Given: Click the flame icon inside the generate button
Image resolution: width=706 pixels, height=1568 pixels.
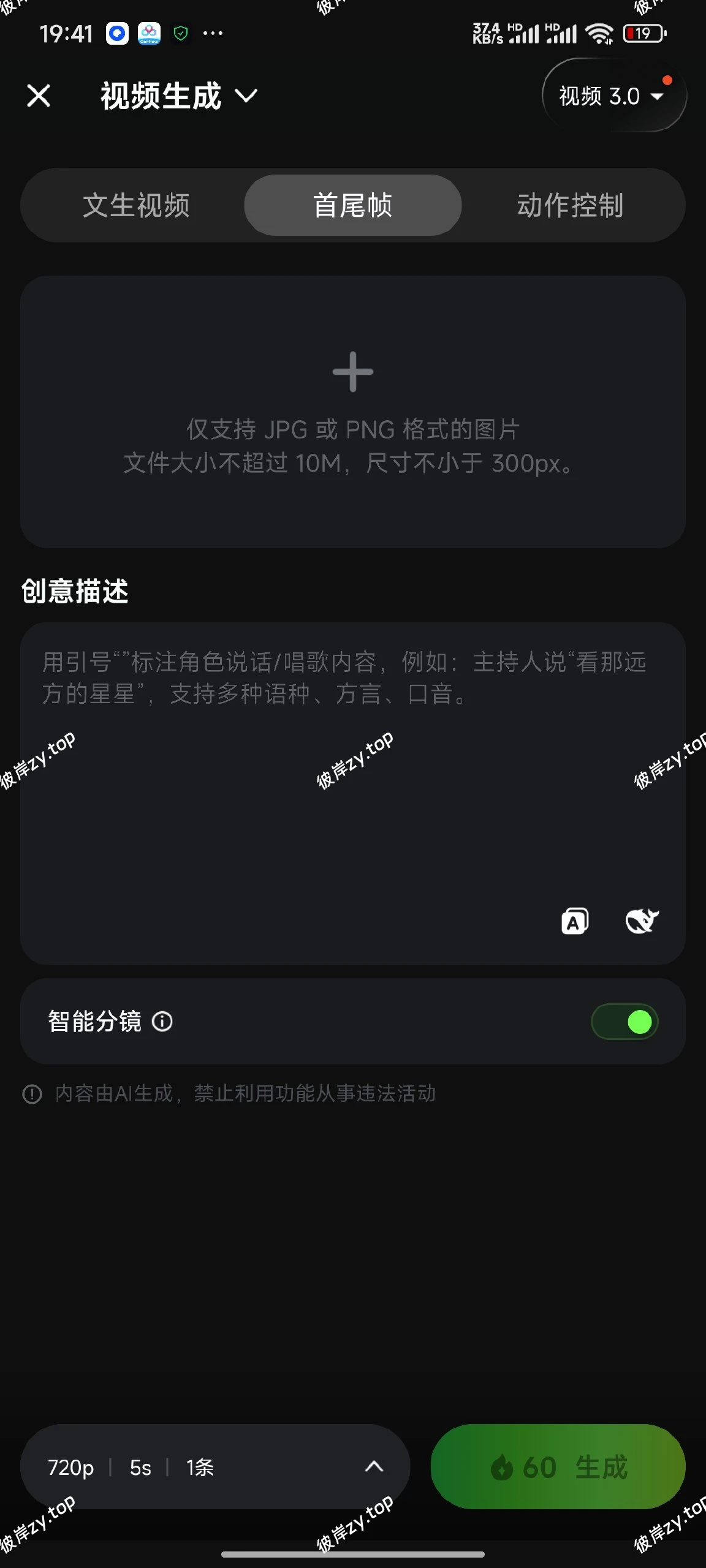Looking at the screenshot, I should (503, 1466).
